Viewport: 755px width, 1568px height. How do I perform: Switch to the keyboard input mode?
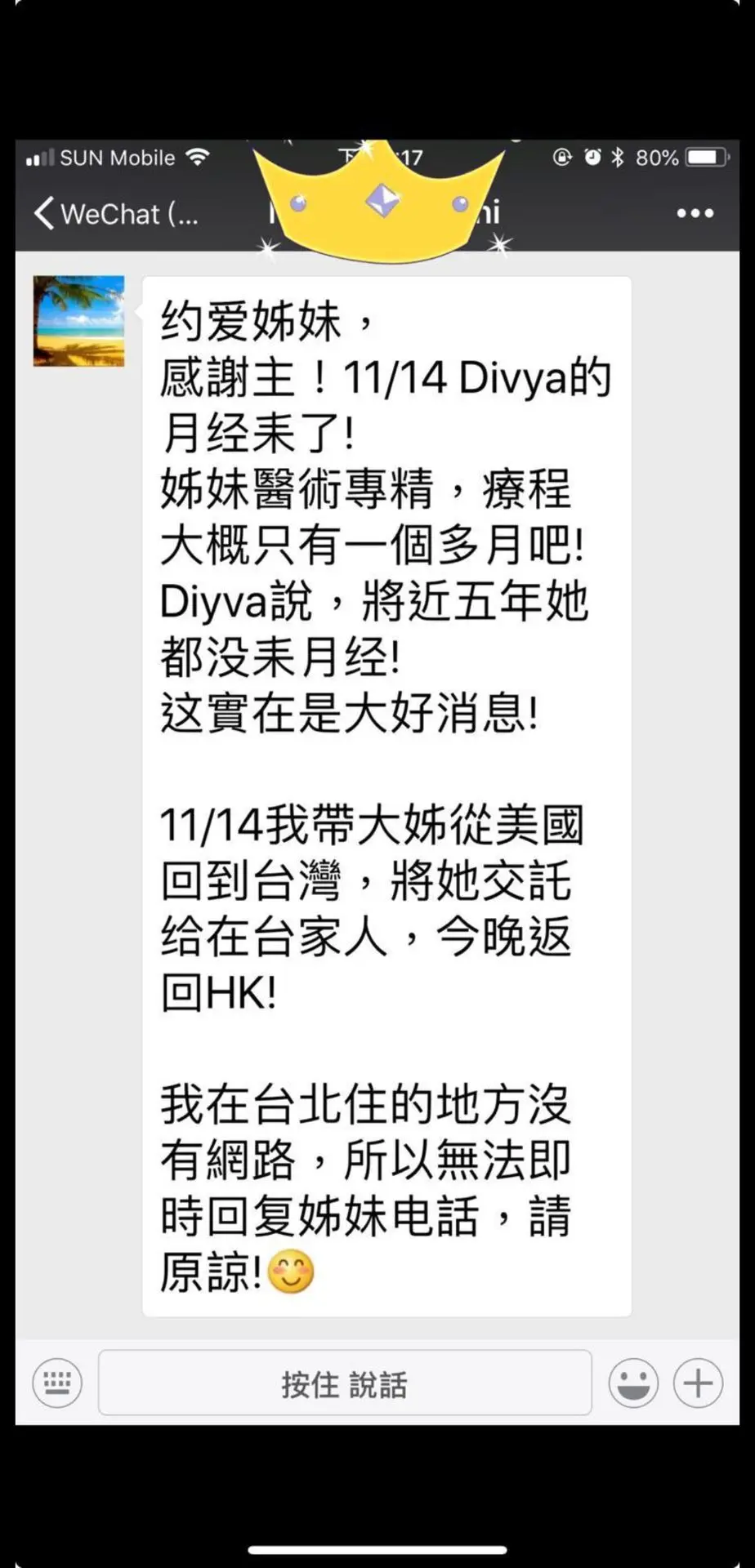click(57, 1383)
